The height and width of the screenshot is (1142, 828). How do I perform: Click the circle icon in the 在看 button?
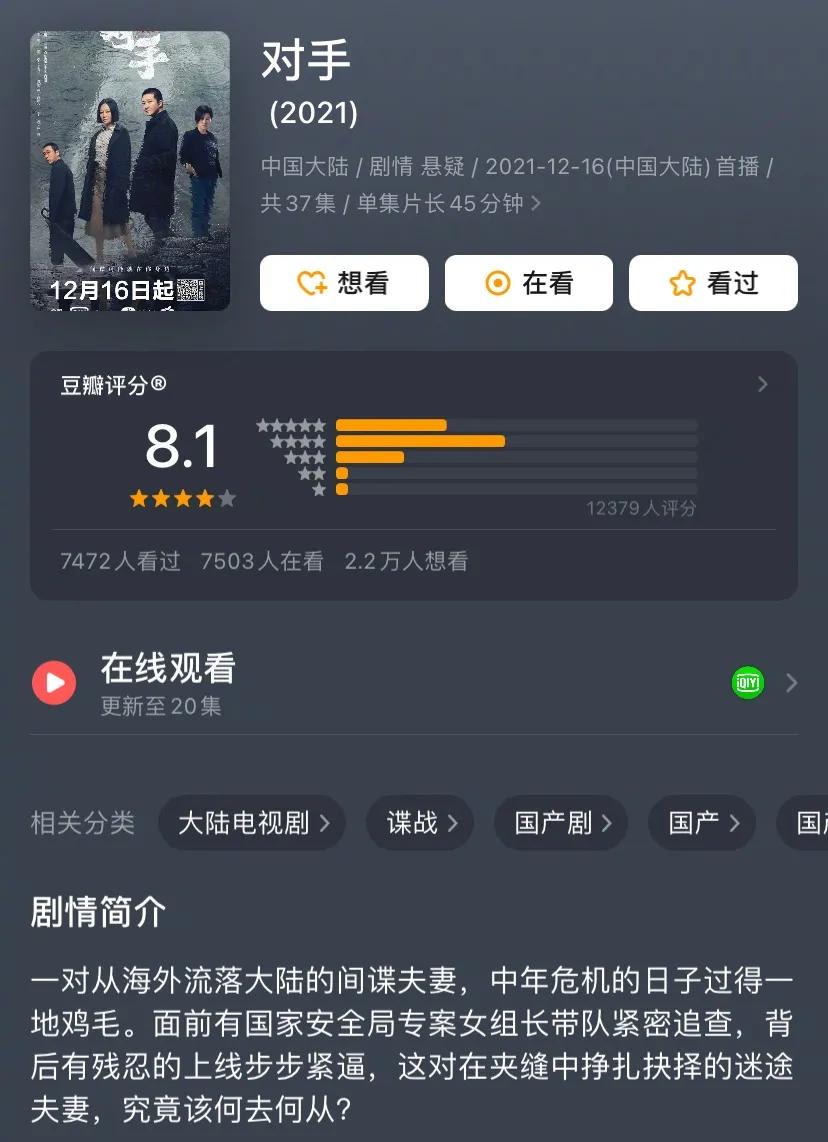pyautogui.click(x=497, y=283)
